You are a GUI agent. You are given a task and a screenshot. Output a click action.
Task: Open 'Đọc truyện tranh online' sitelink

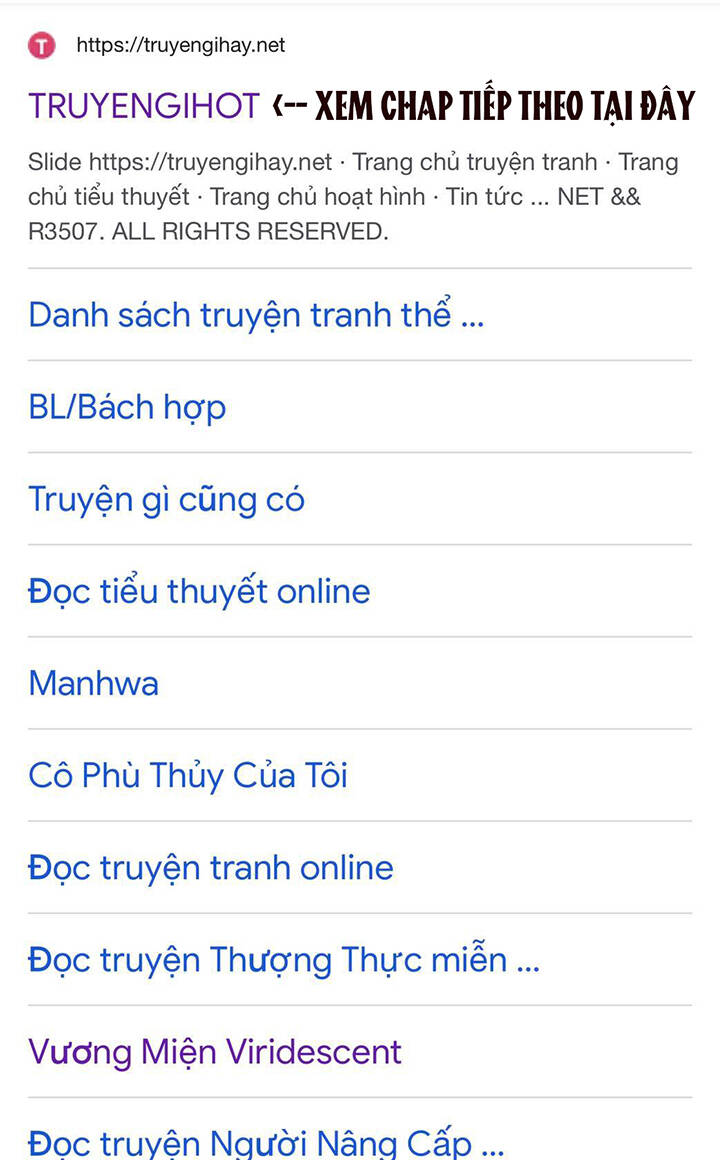pos(210,866)
